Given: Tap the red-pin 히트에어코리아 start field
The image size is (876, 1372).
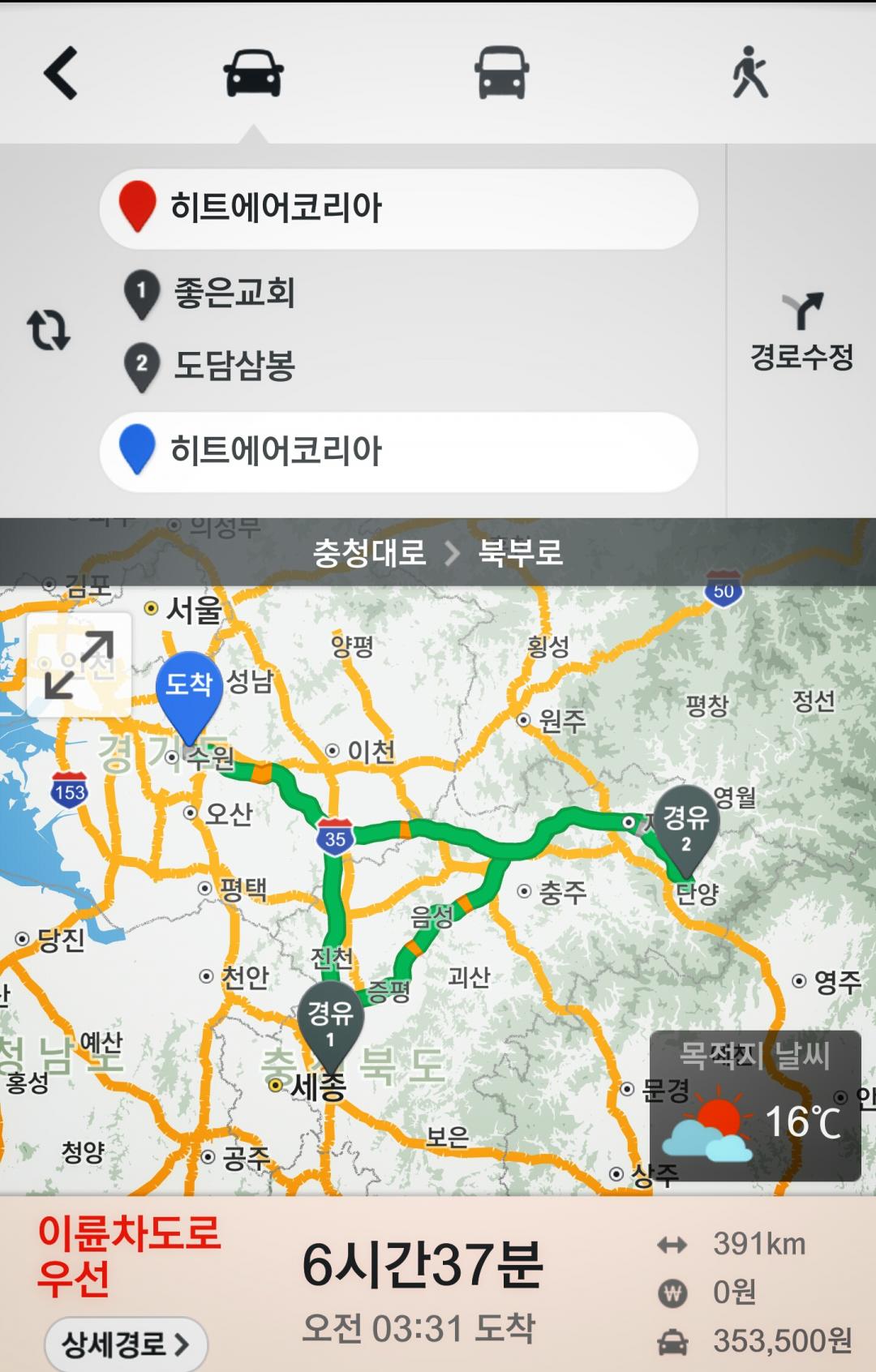Looking at the screenshot, I should click(x=398, y=208).
